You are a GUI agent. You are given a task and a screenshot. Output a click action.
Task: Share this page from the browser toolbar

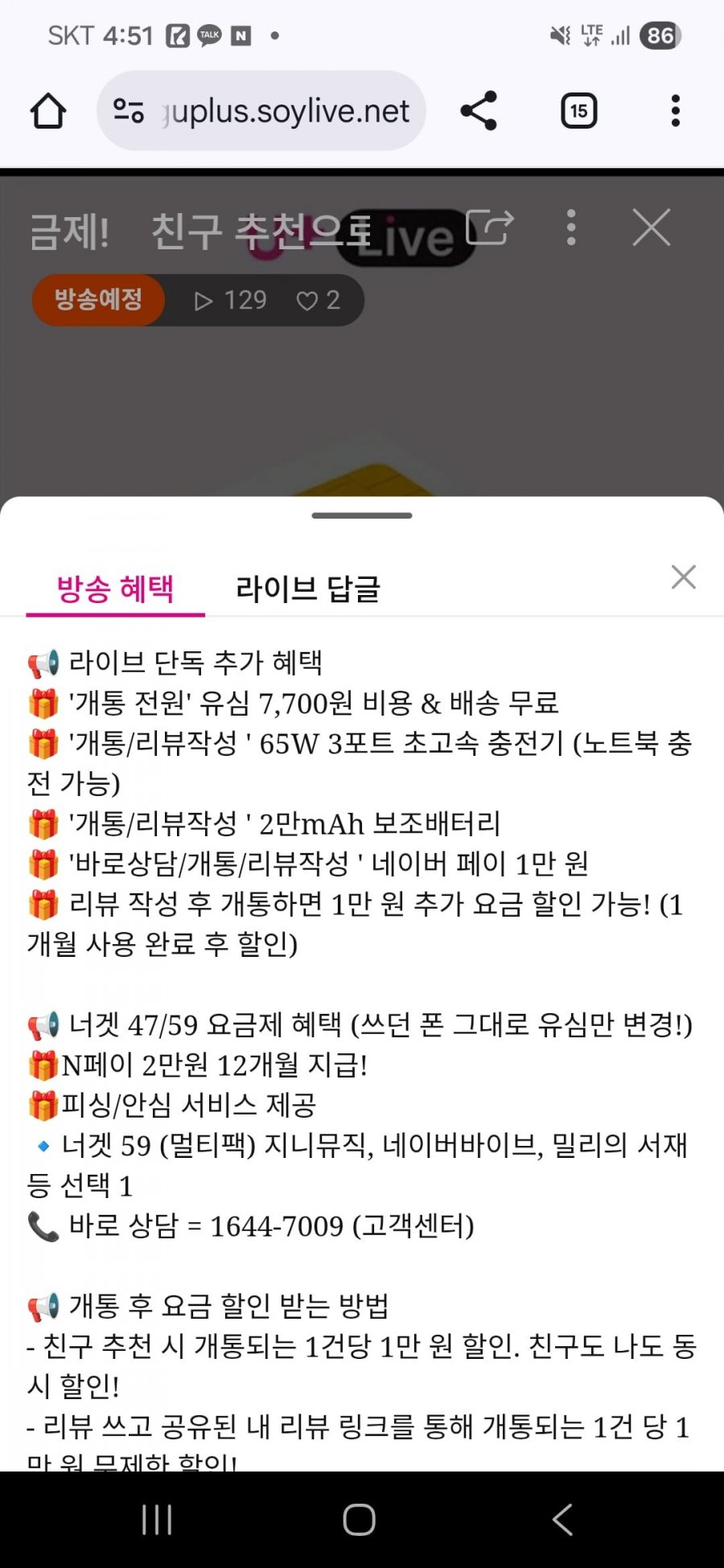[479, 111]
